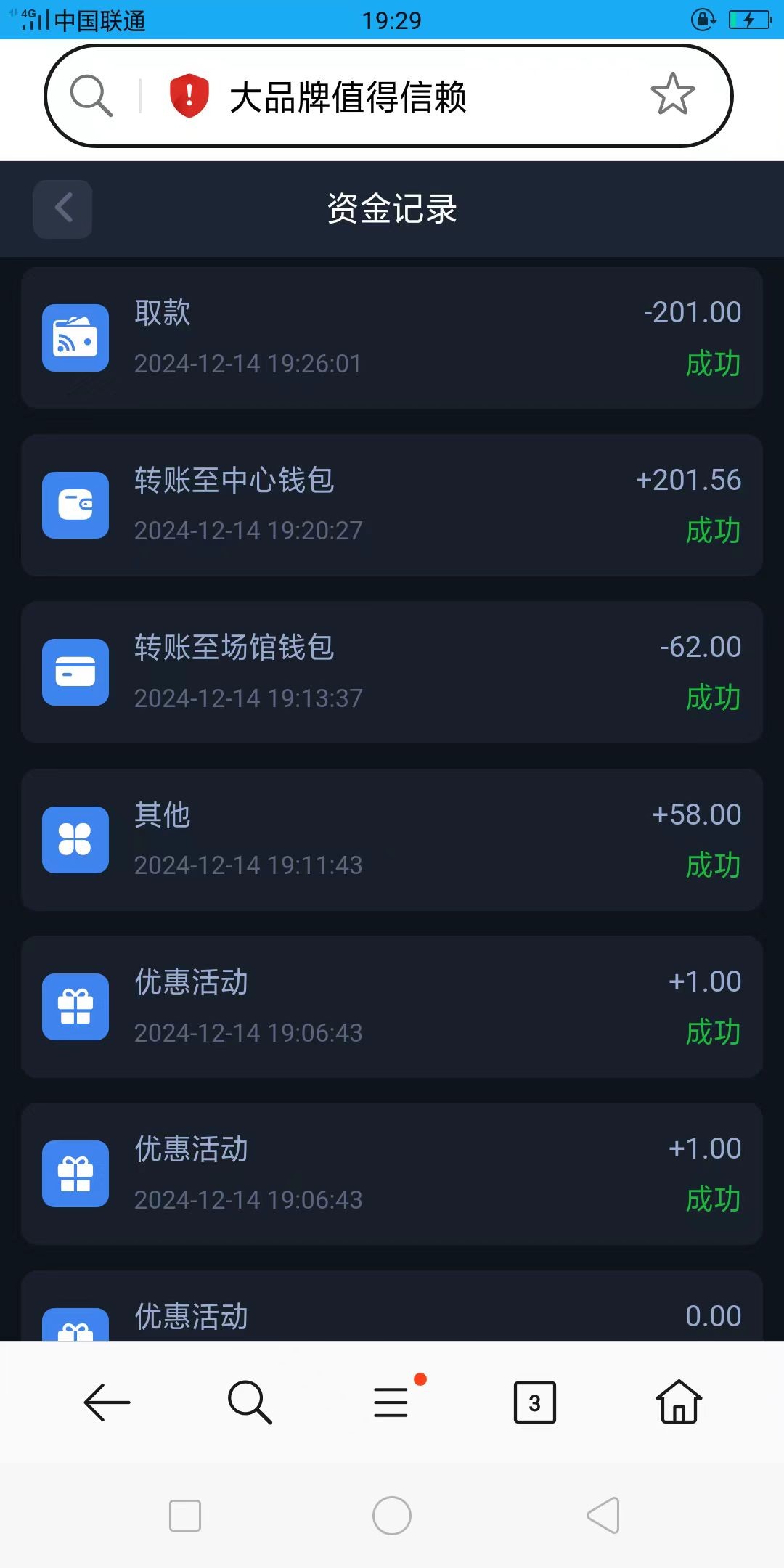View the 转账至场馆钱包 -62.00 record
Viewport: 784px width, 1568px height.
tap(392, 672)
